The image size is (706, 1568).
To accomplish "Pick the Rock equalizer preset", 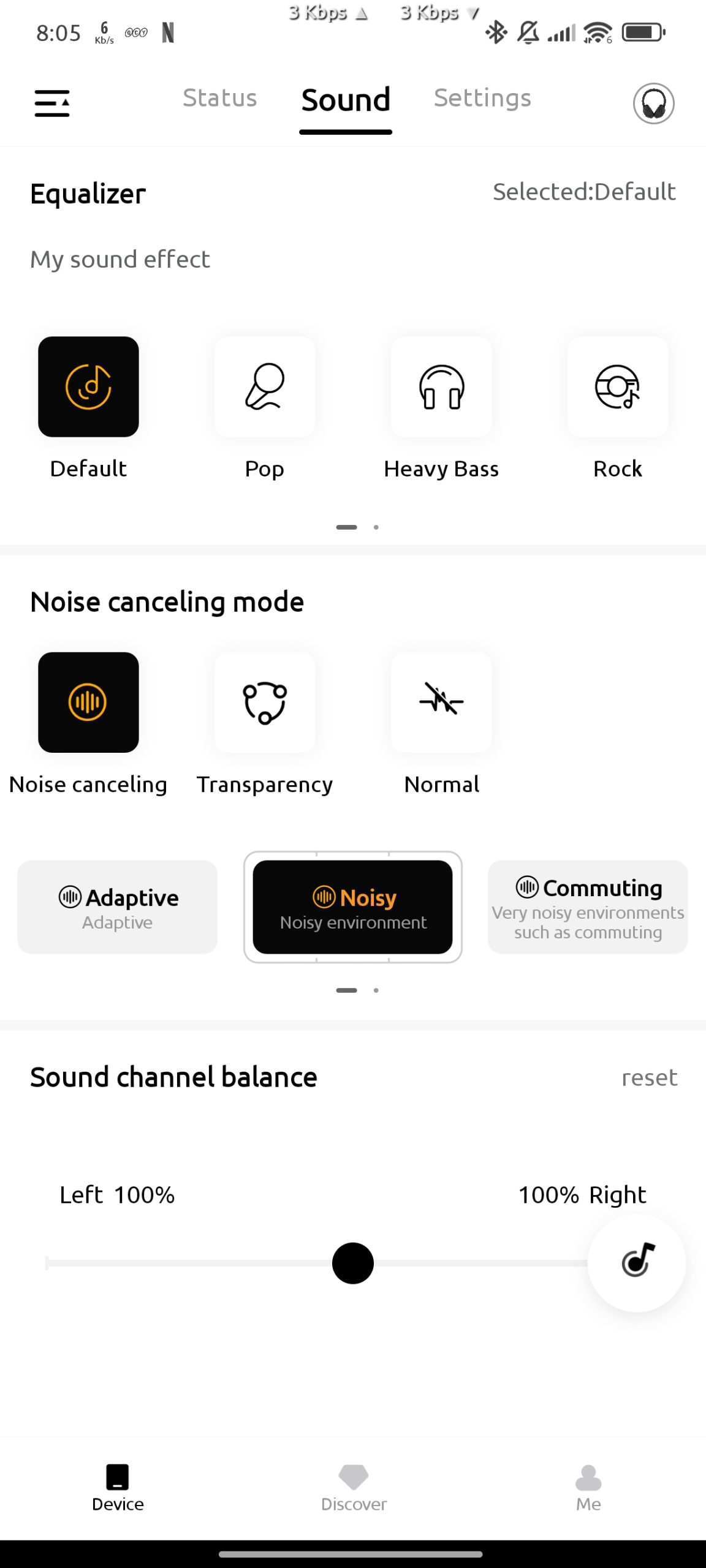I will [618, 386].
